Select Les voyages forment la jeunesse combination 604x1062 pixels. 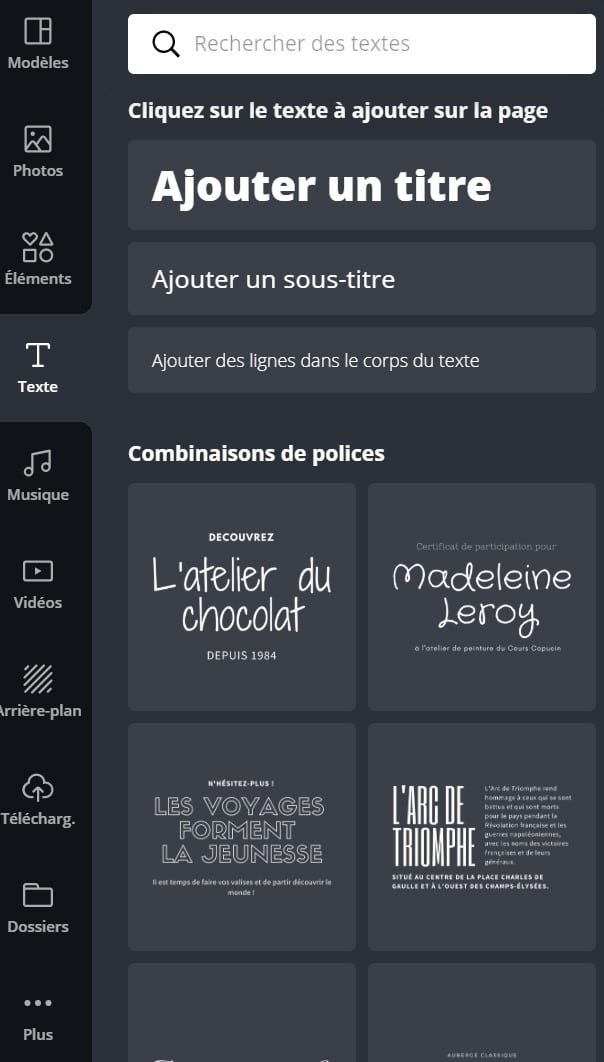tap(242, 837)
